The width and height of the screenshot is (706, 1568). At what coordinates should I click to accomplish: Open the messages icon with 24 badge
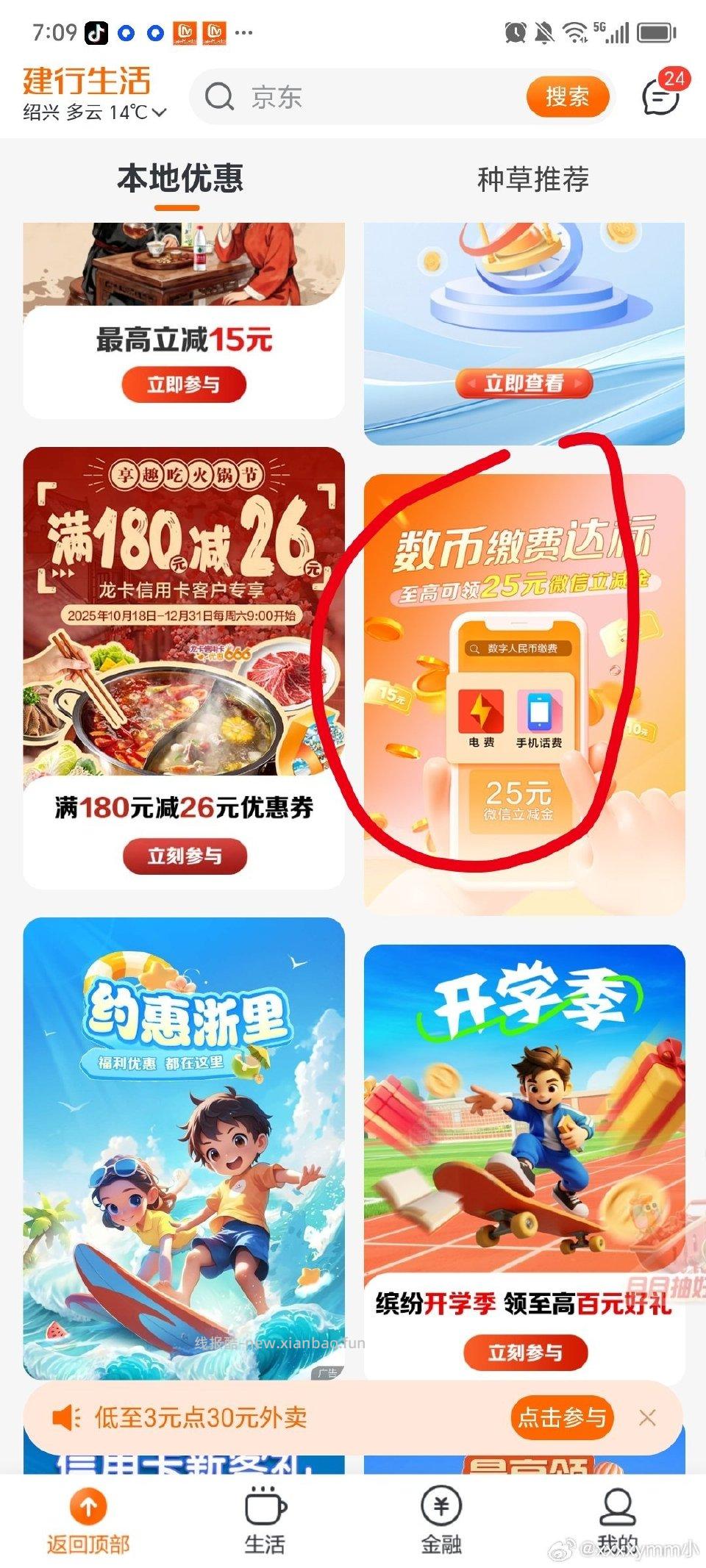(661, 96)
